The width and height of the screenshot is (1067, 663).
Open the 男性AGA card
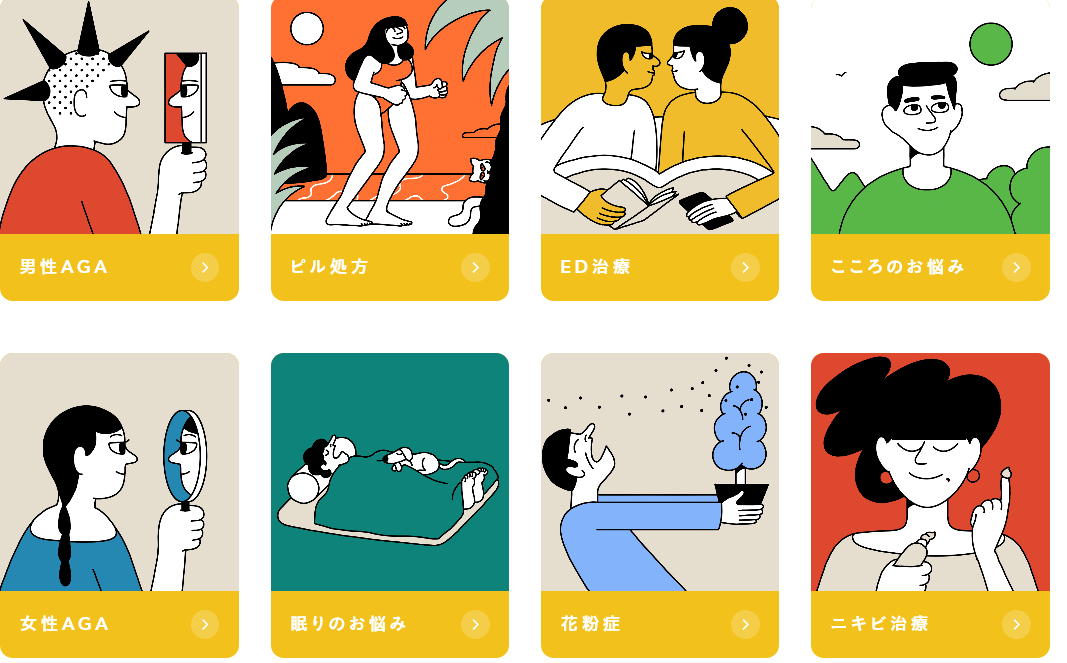click(119, 267)
